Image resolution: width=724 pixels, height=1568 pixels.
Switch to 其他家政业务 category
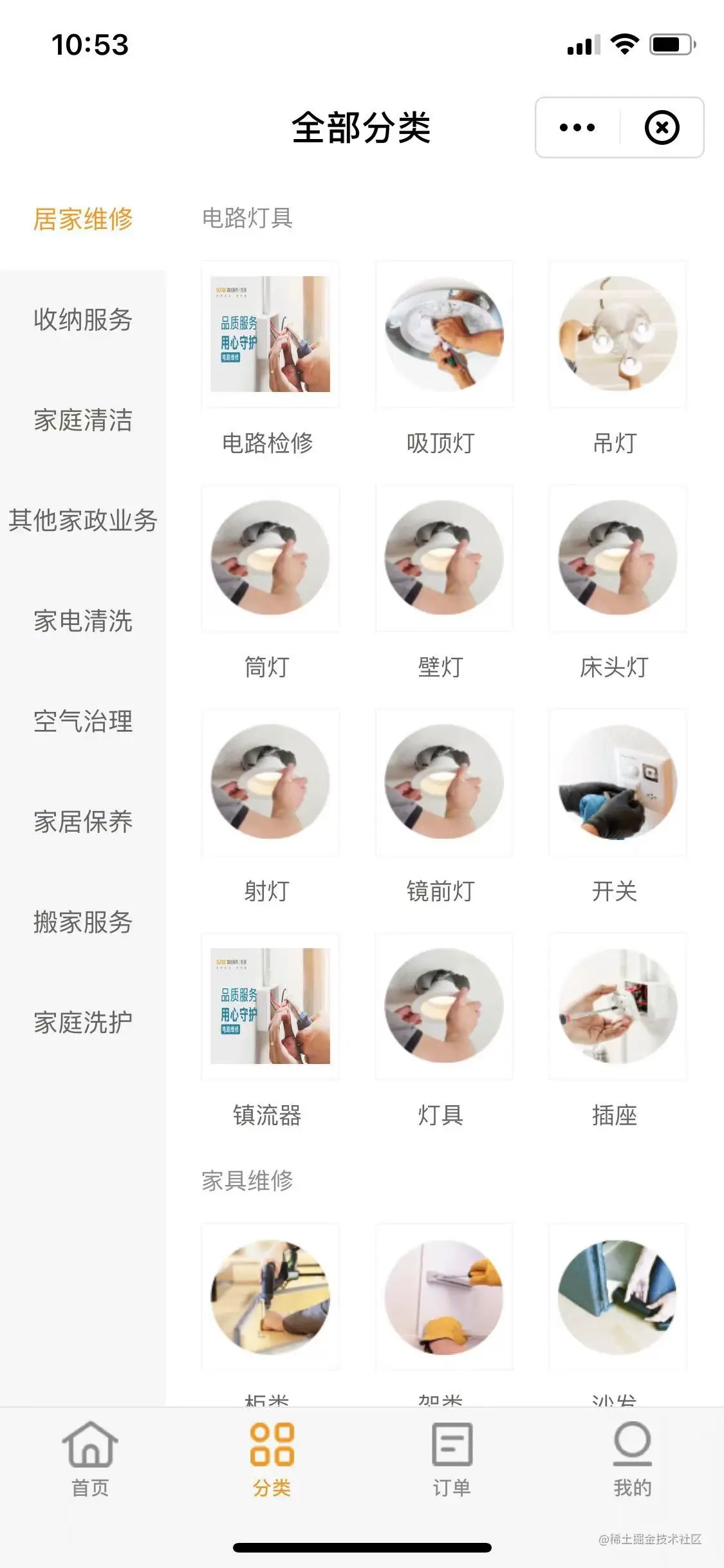(x=83, y=521)
